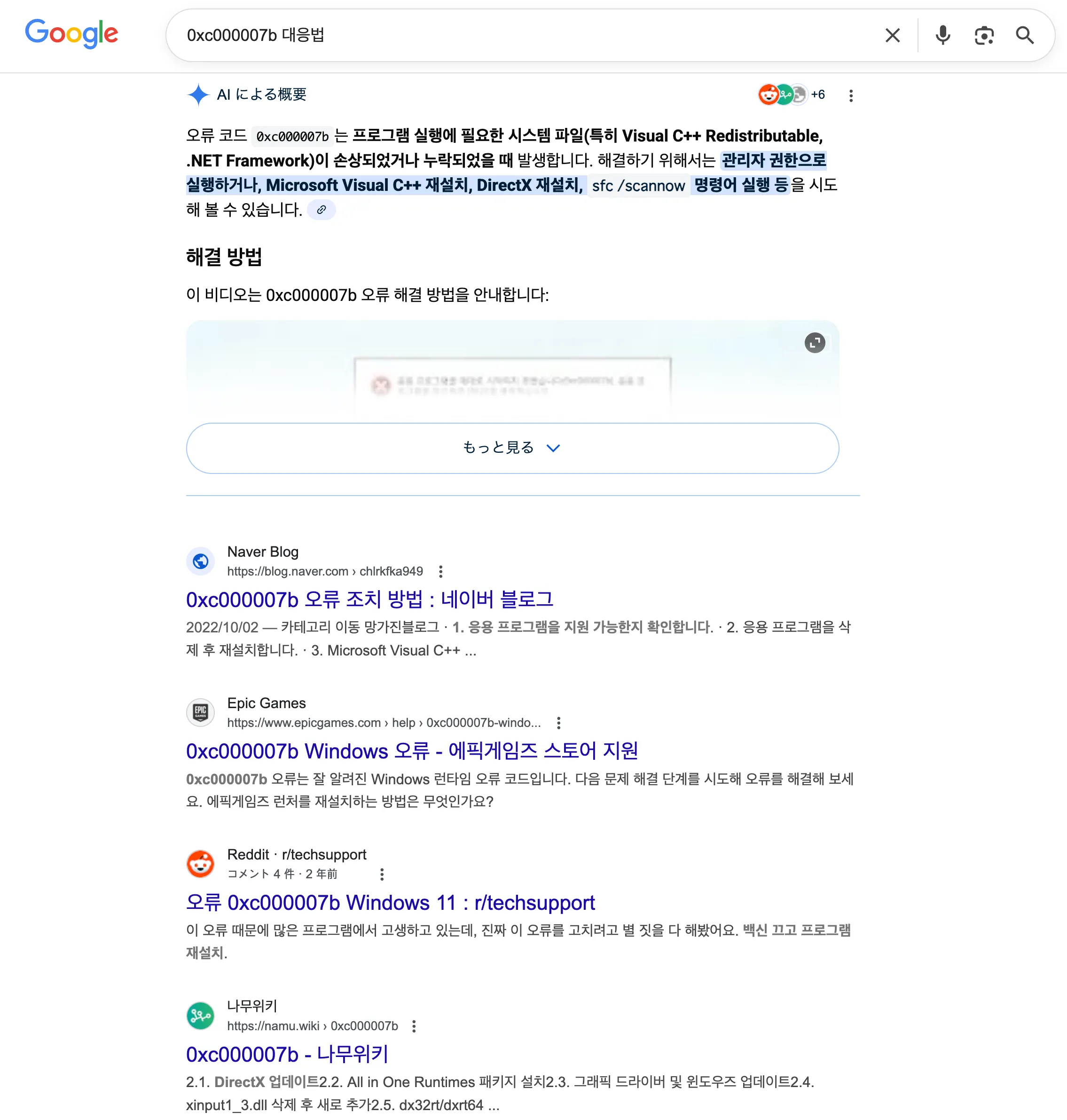
Task: Expand the video preview in AI overview
Action: coord(815,342)
